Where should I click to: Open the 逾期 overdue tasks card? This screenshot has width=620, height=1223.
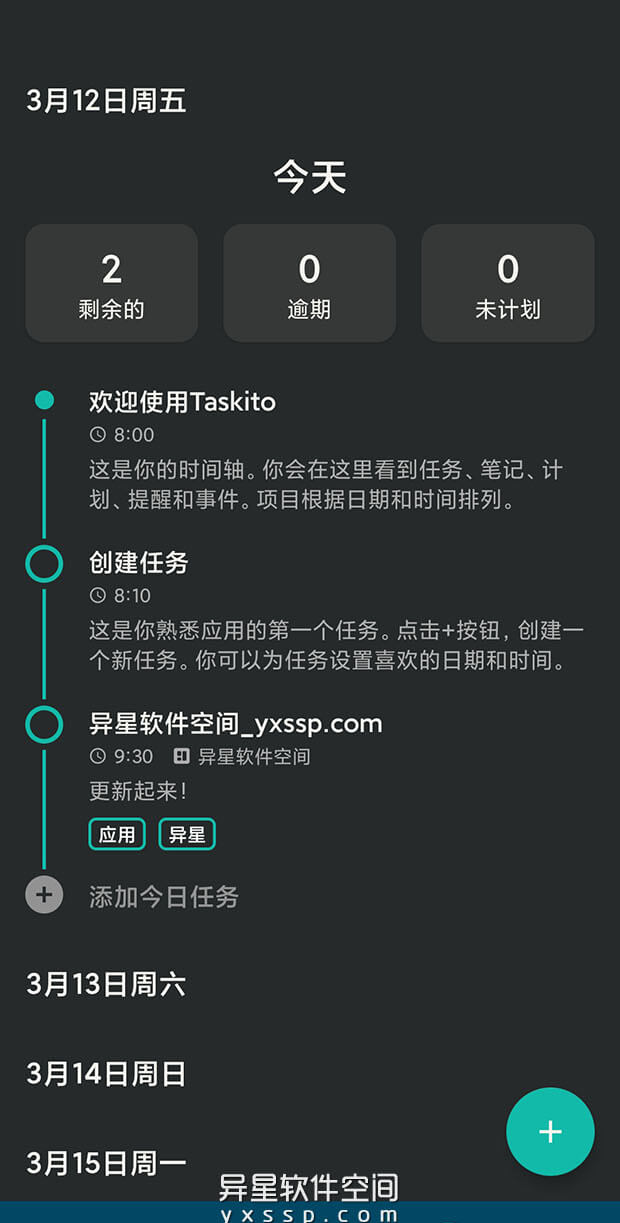tap(309, 283)
